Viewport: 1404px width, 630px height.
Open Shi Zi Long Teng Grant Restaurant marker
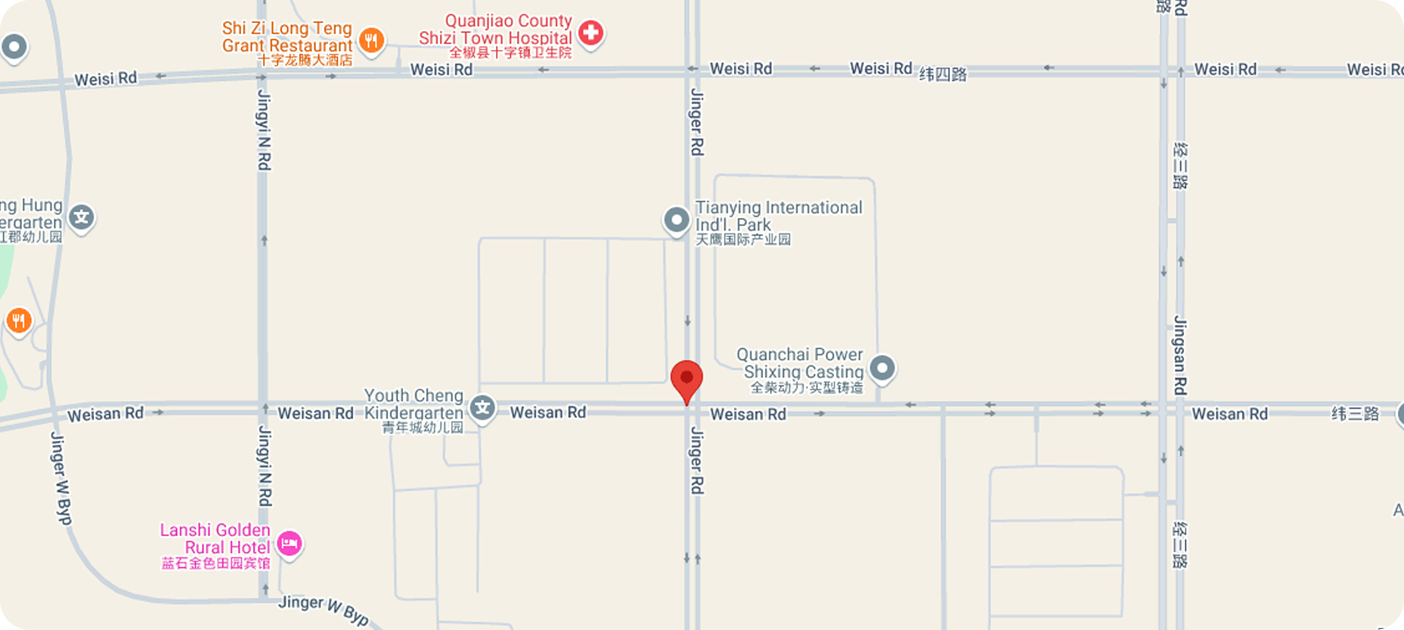pos(371,40)
